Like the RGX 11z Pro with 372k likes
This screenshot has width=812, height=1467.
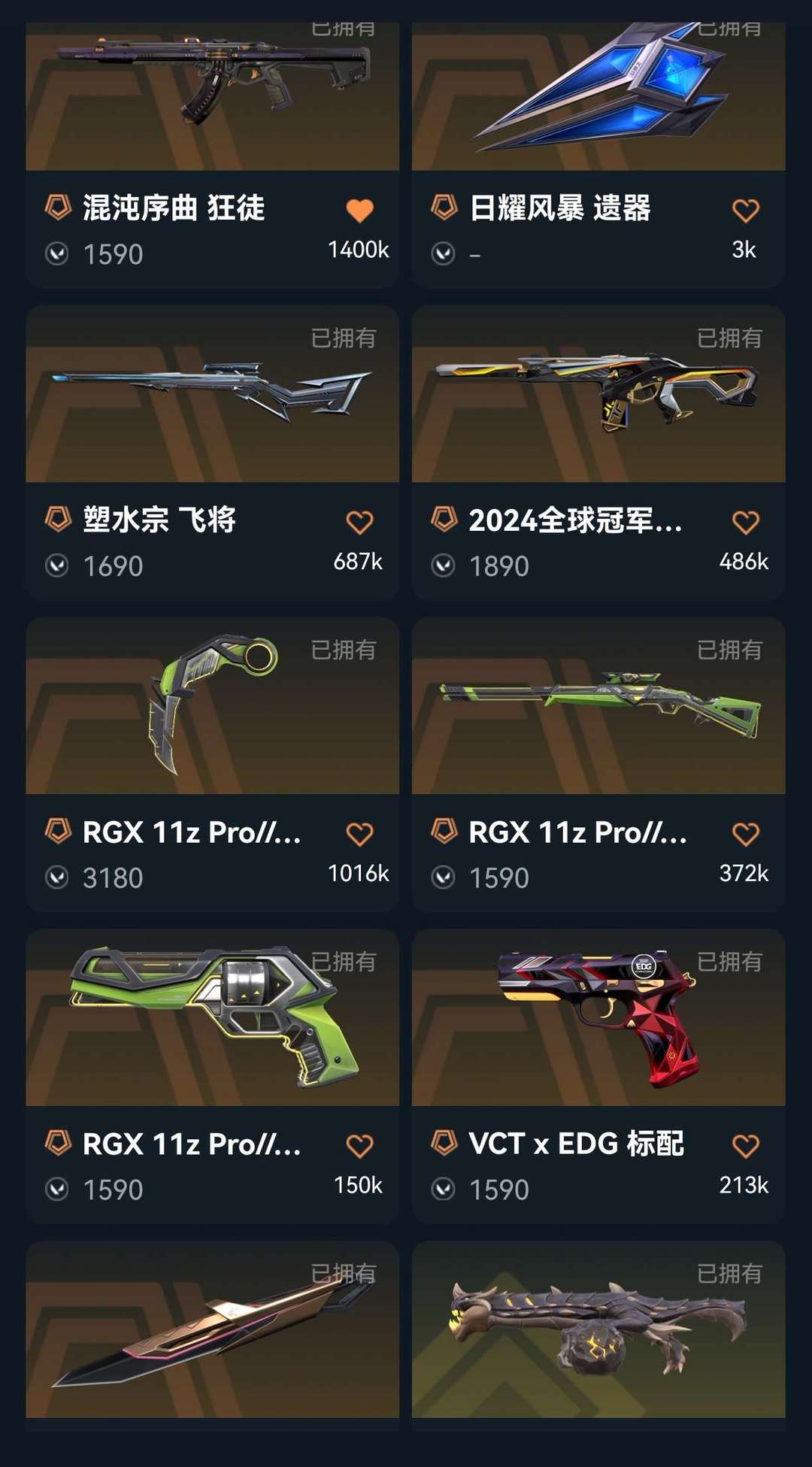click(745, 835)
